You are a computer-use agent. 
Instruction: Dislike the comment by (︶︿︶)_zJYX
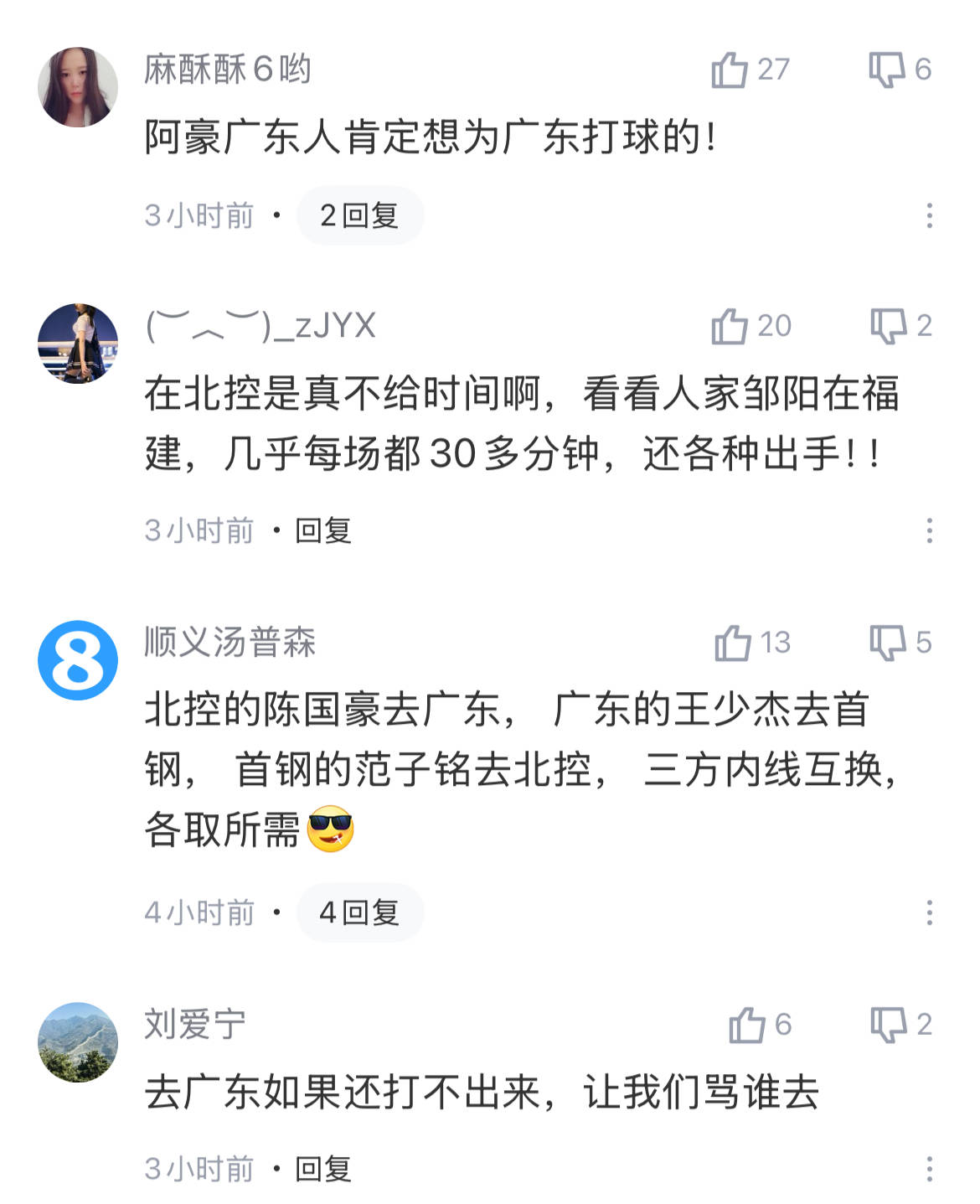coord(888,326)
